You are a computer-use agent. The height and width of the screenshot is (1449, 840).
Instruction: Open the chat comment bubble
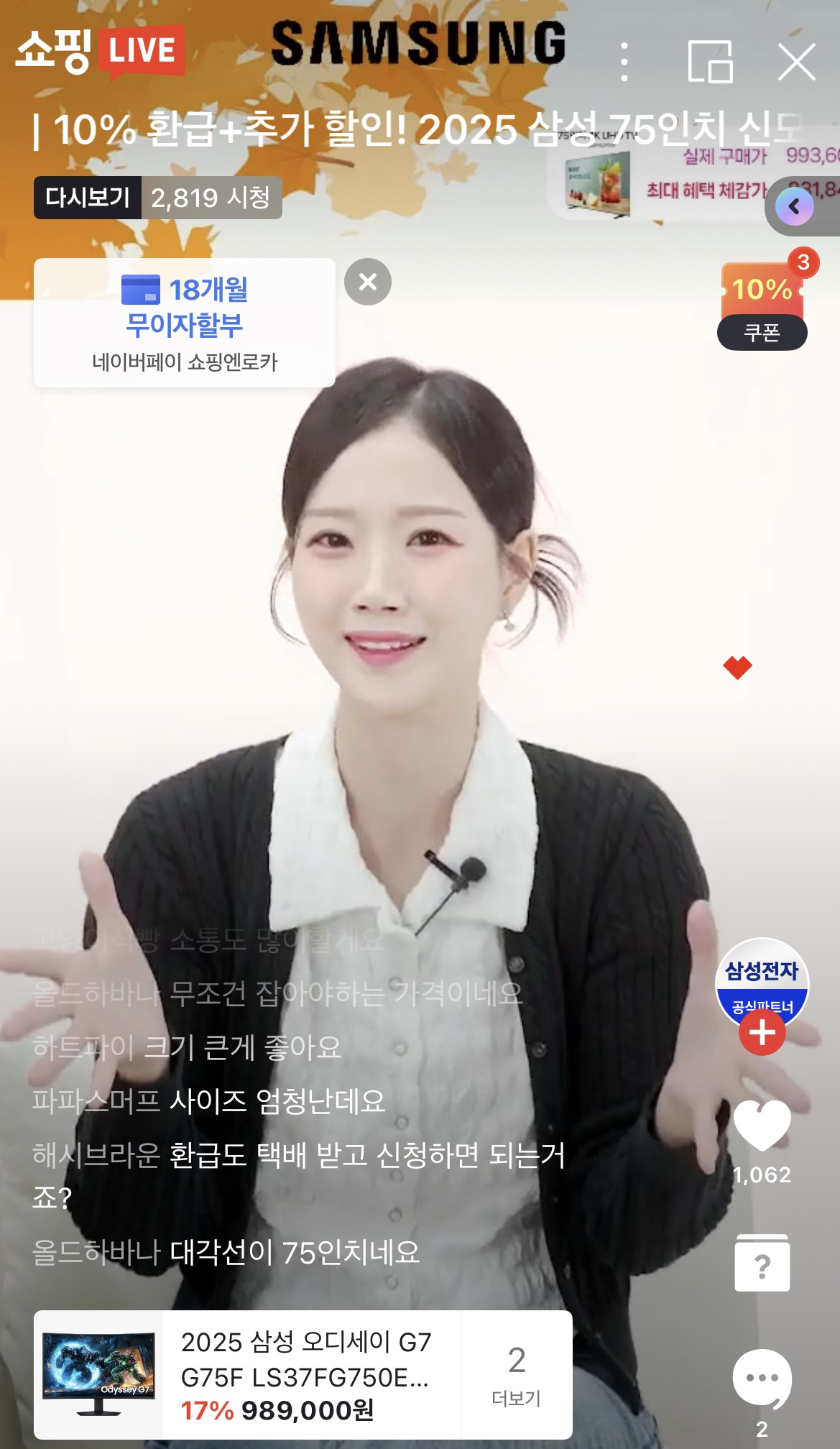(762, 1379)
